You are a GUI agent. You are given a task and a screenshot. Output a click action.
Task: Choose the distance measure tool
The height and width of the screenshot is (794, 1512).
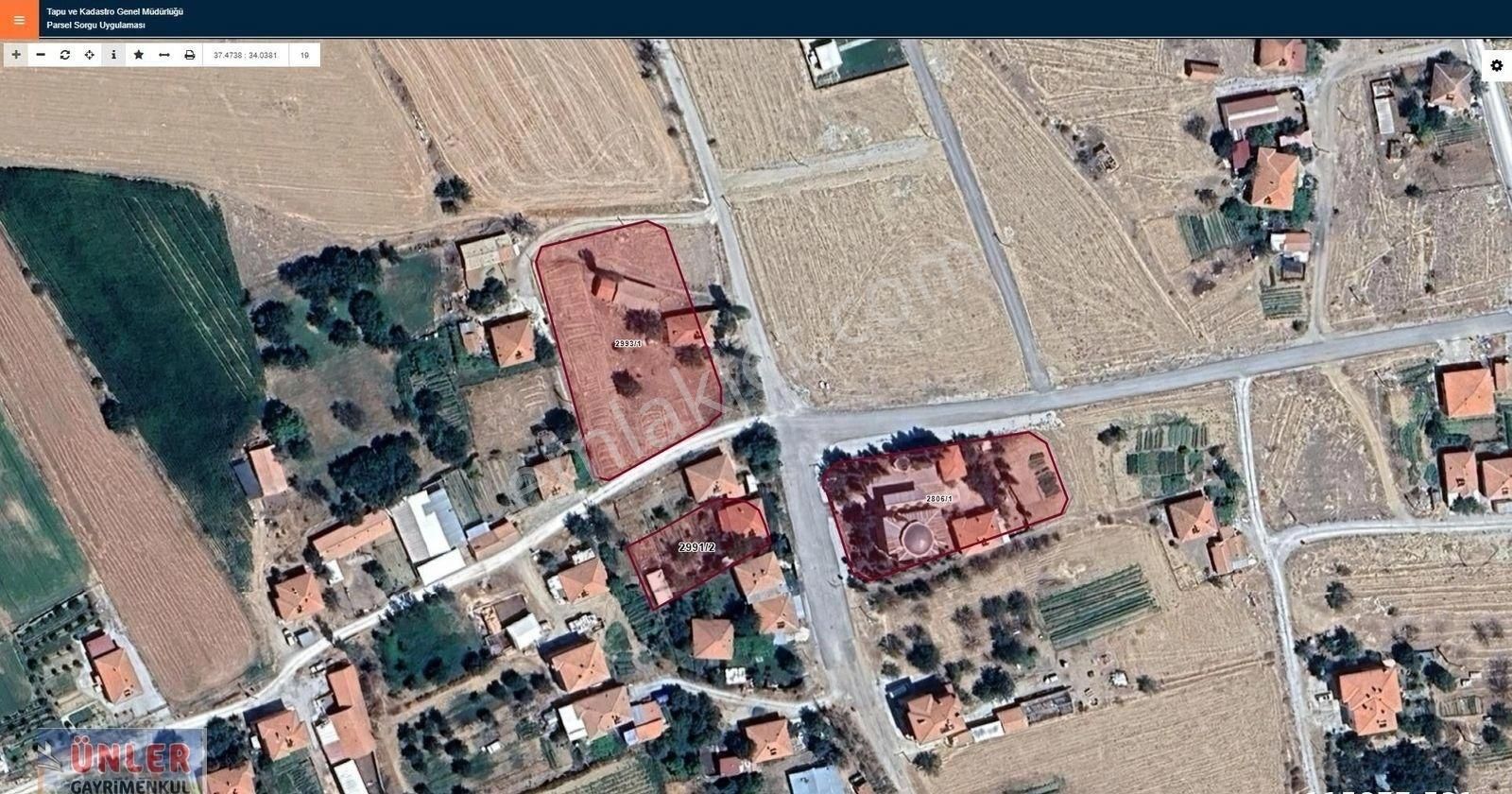(164, 55)
